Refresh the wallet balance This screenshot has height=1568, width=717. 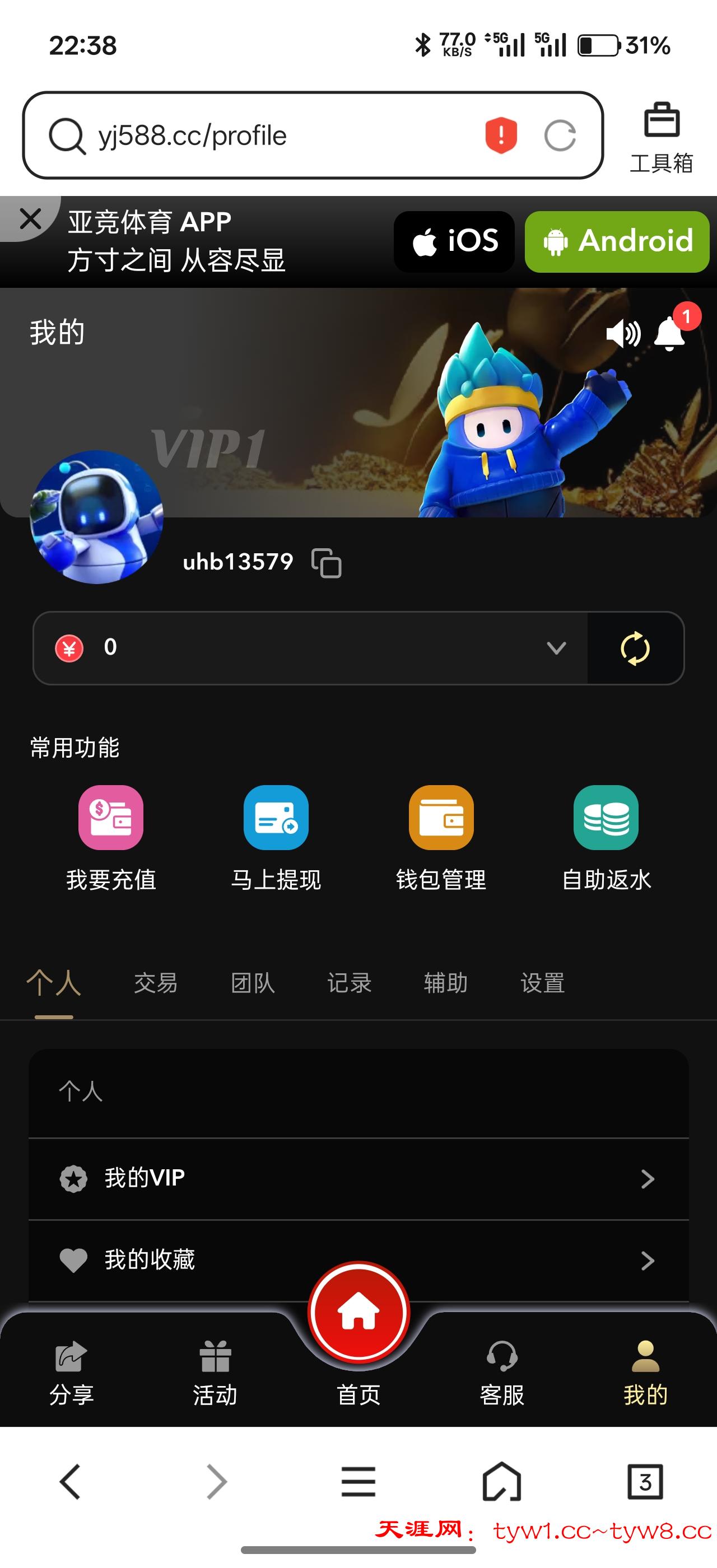[635, 648]
